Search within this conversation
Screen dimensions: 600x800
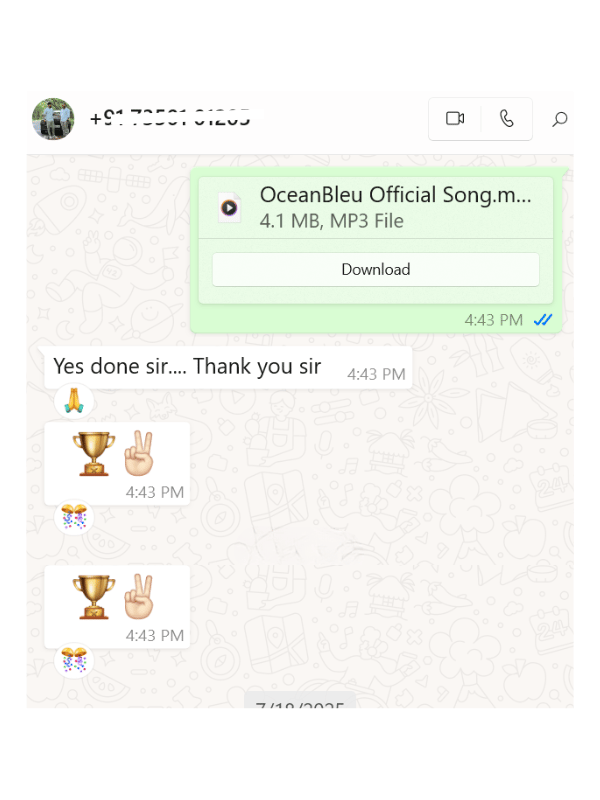(560, 119)
